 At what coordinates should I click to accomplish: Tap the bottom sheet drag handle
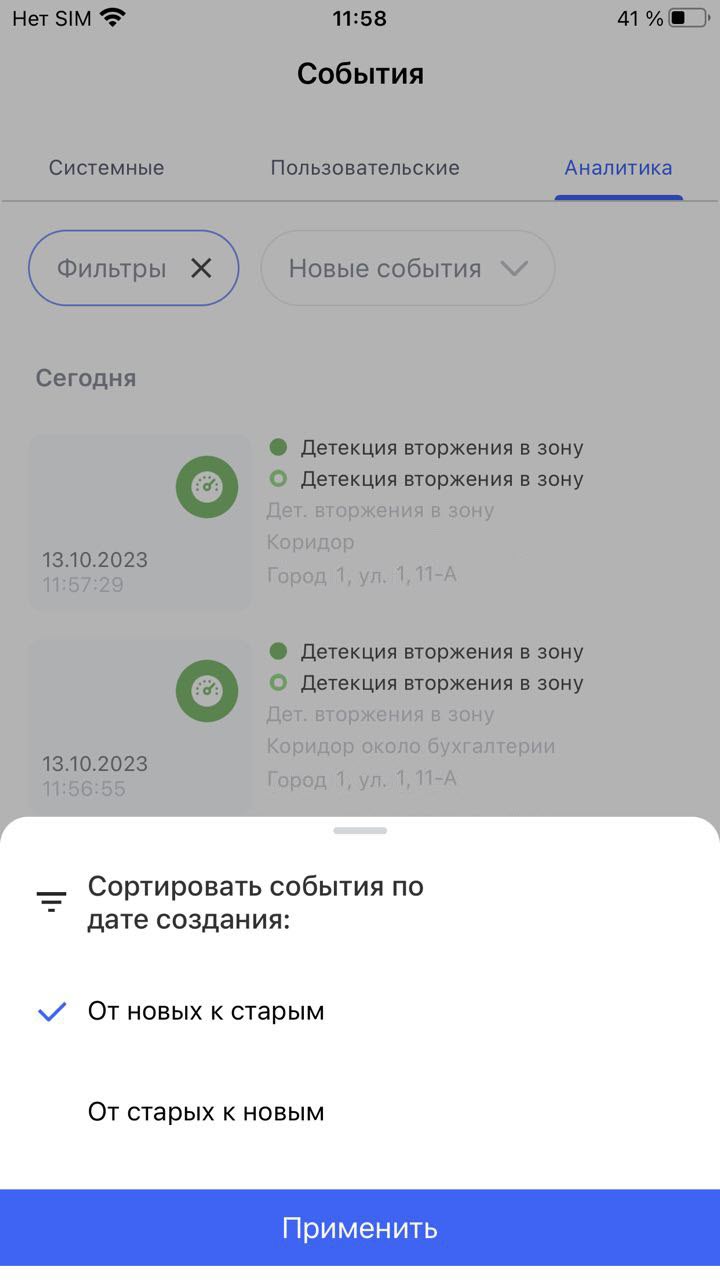click(360, 831)
